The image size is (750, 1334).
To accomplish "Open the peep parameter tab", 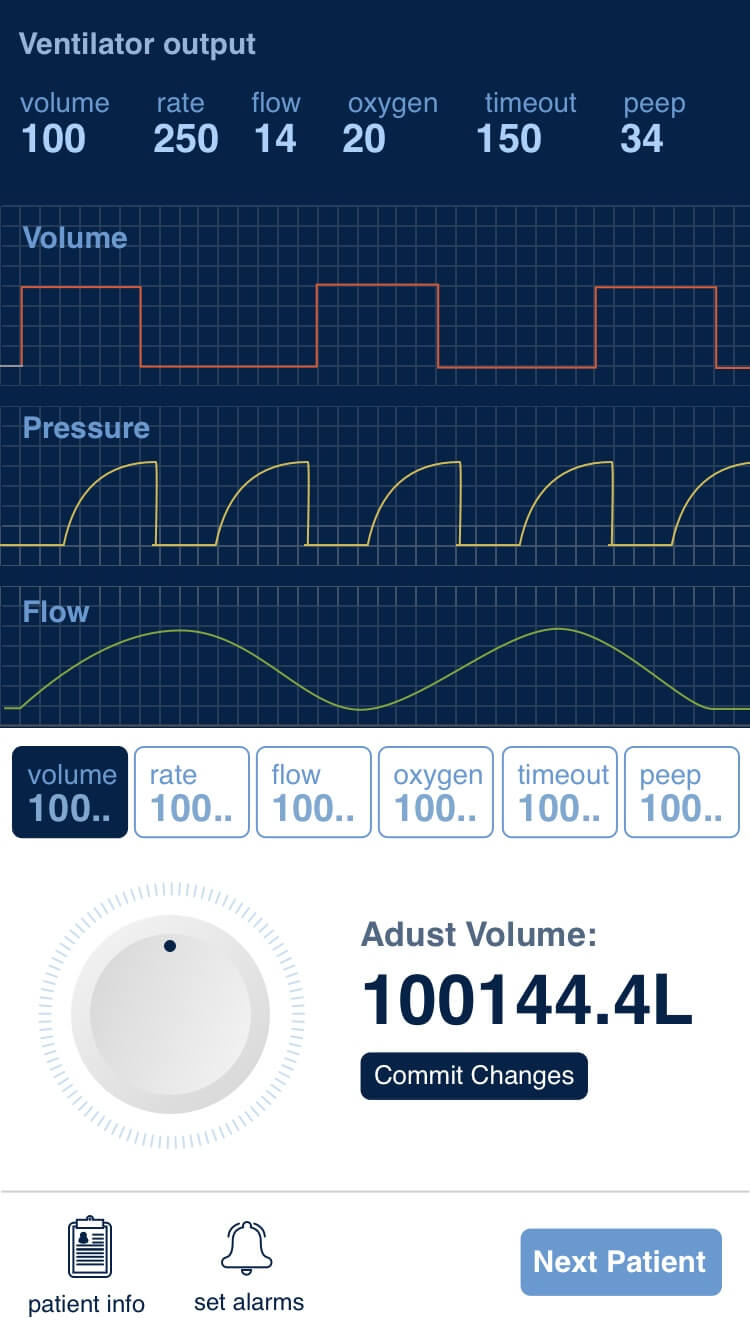I will coord(682,792).
